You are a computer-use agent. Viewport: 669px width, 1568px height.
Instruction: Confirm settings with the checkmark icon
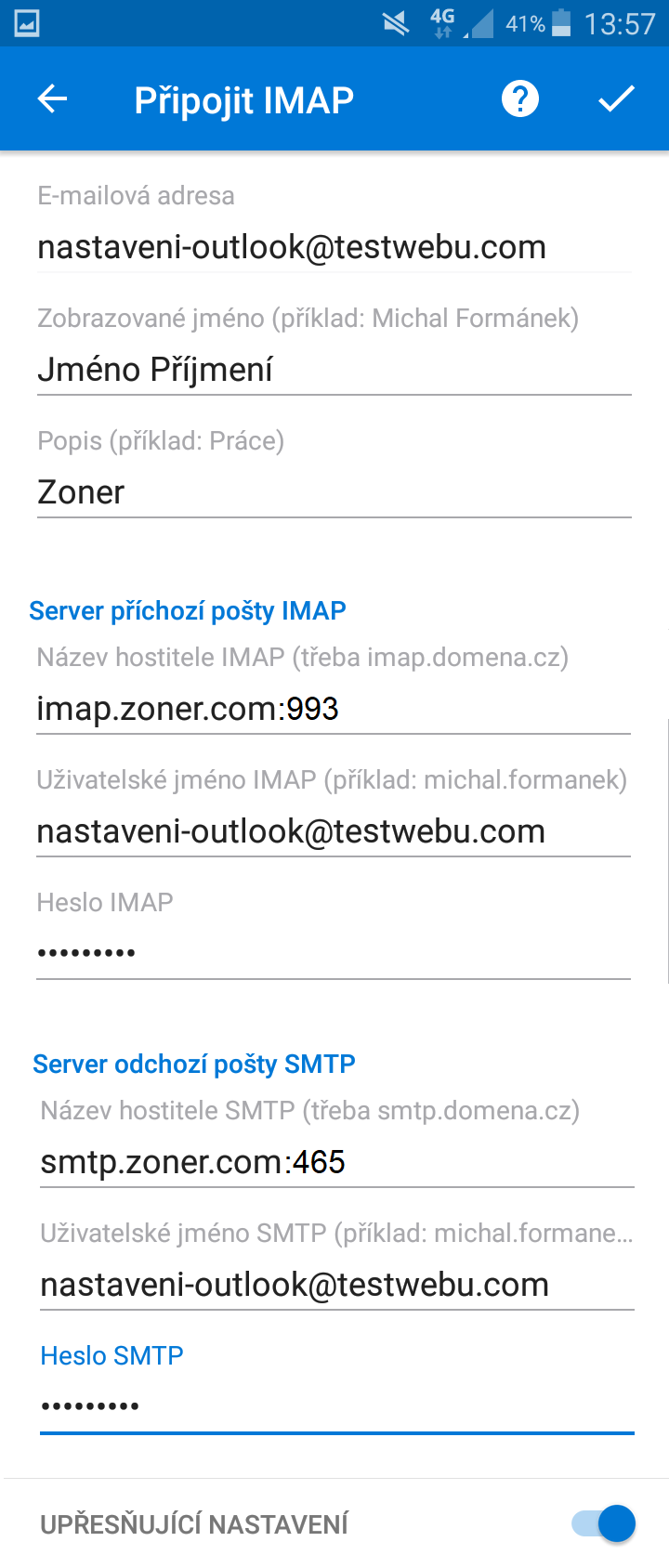point(615,98)
